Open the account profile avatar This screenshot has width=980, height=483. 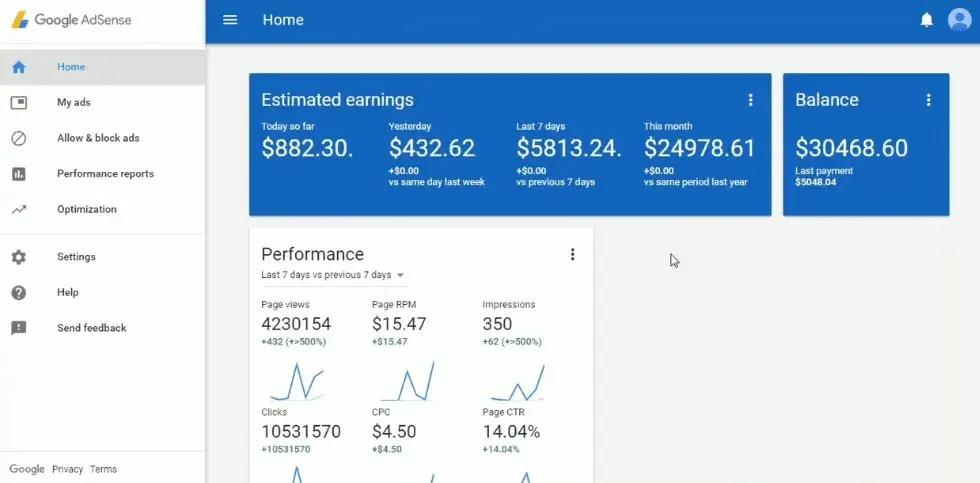tap(959, 20)
